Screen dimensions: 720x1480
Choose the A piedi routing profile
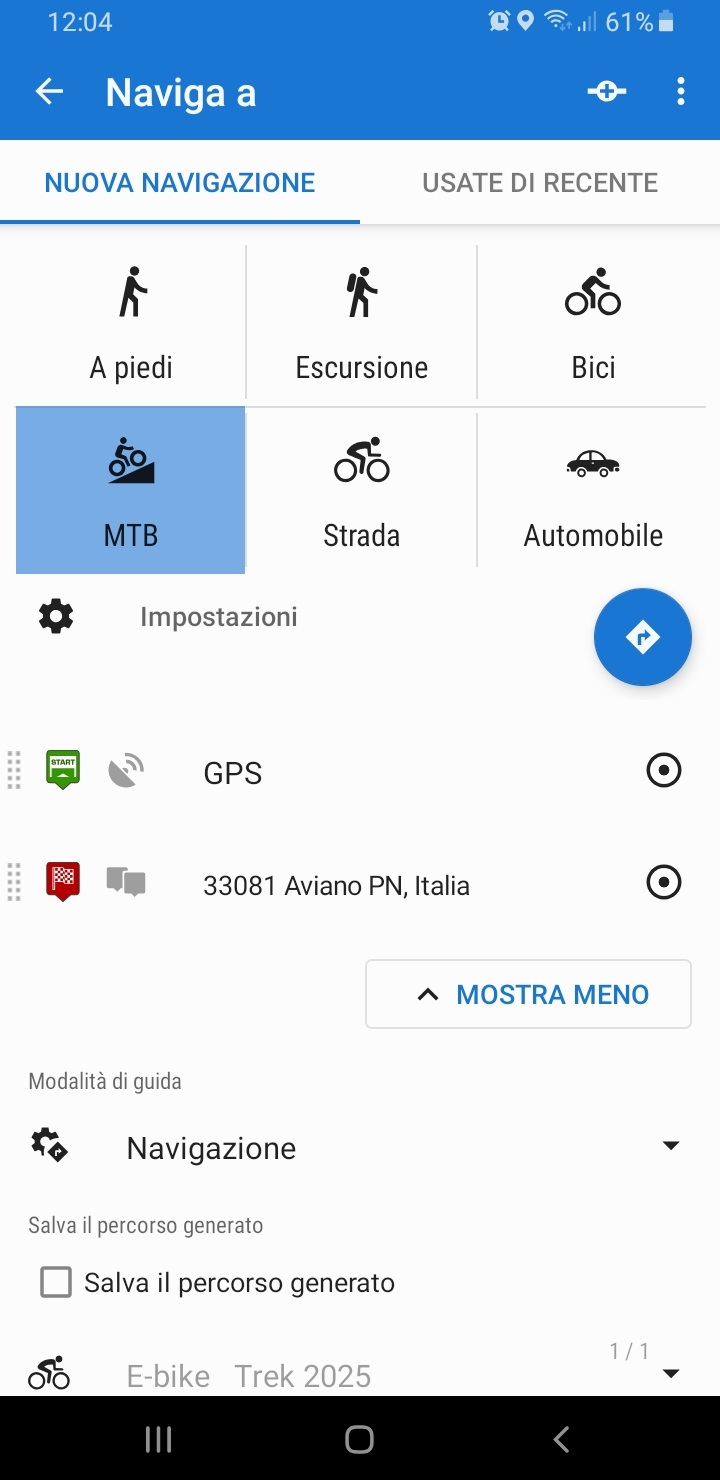click(131, 325)
